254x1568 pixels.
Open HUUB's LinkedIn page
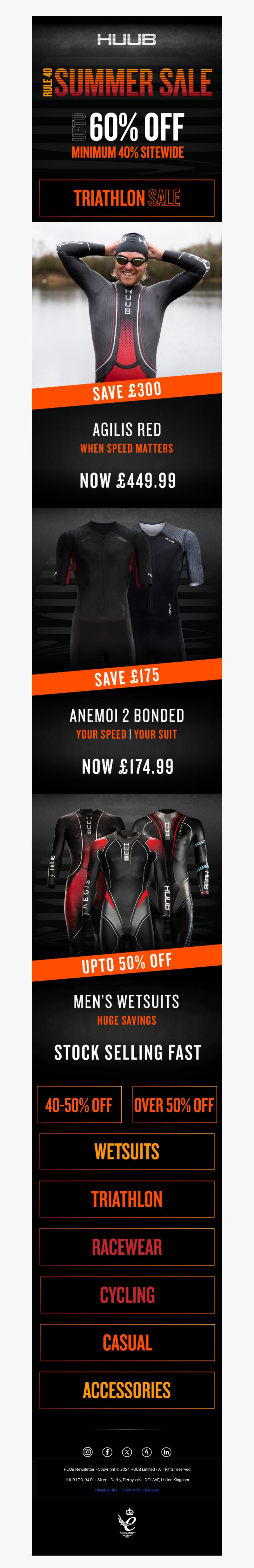[166, 1452]
